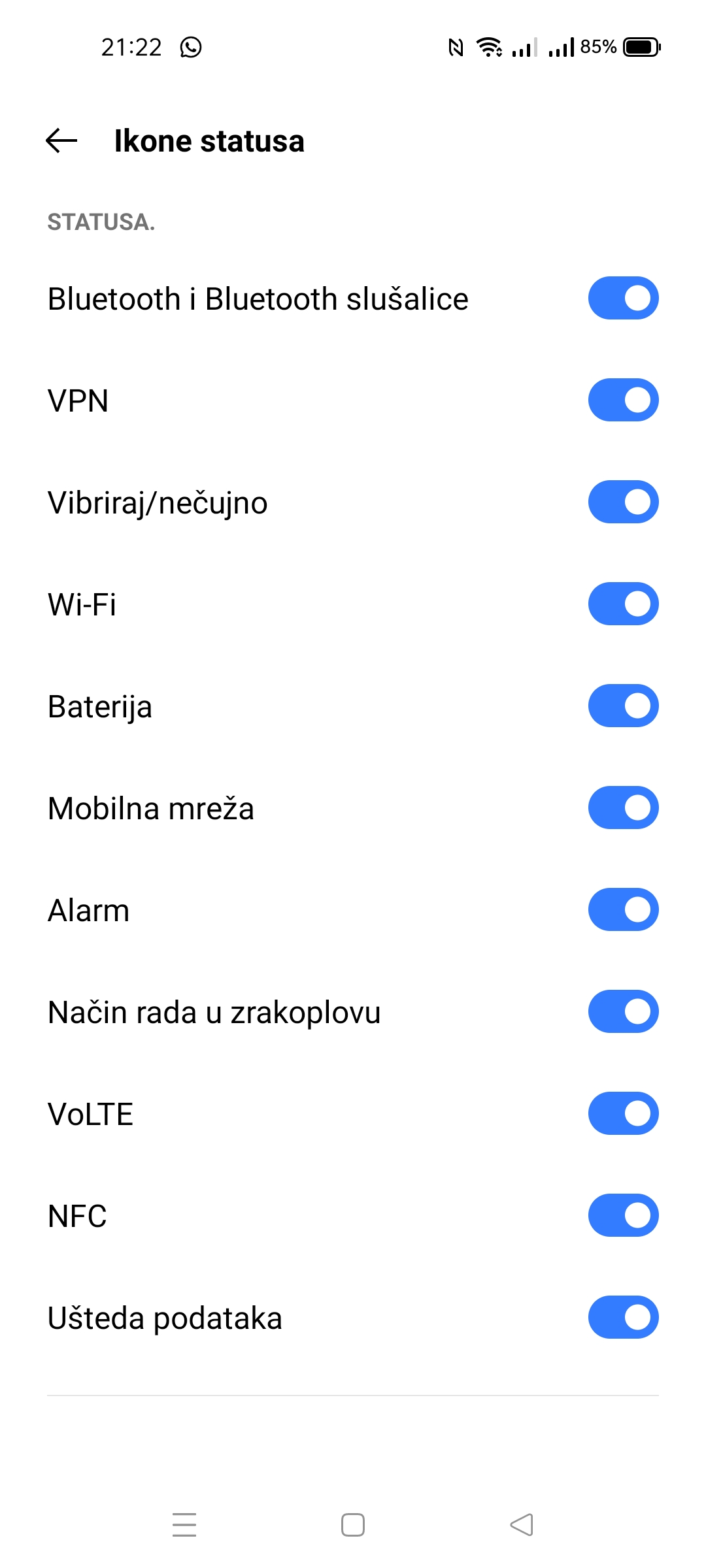The height and width of the screenshot is (1568, 706).
Task: Disable the VPN status icon
Action: 623,400
